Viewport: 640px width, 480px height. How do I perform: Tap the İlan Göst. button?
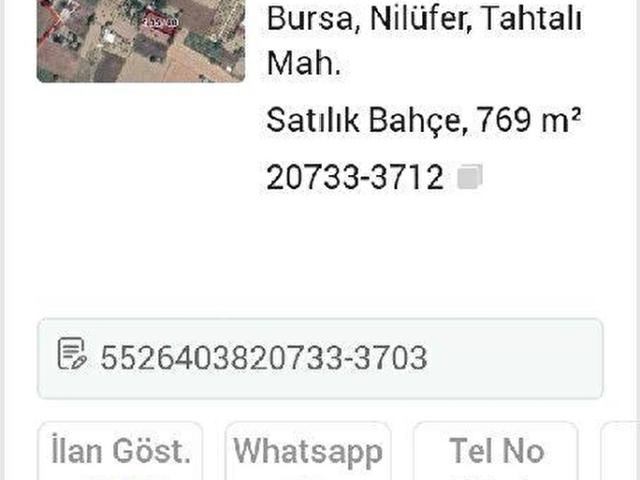[120, 452]
